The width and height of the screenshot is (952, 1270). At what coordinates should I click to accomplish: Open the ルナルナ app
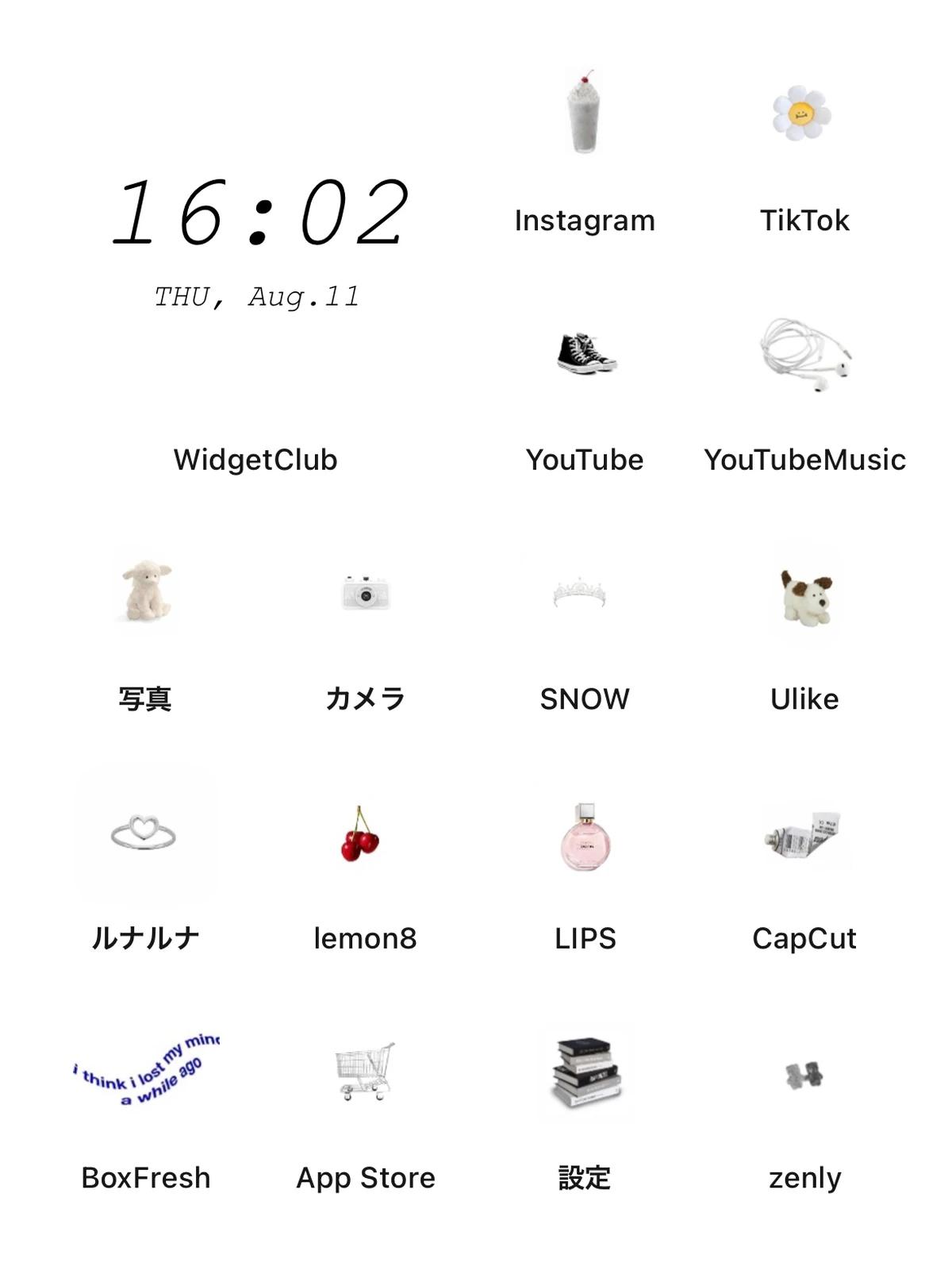point(144,833)
